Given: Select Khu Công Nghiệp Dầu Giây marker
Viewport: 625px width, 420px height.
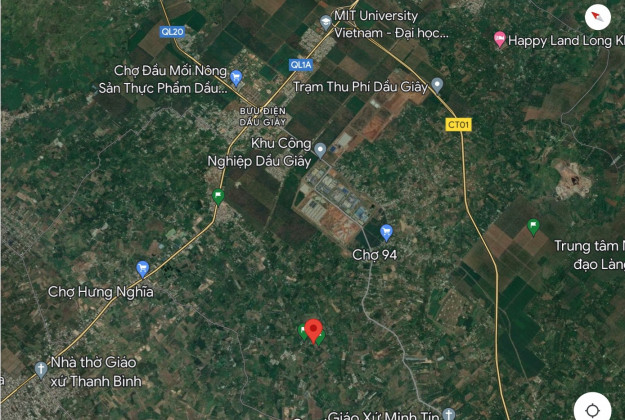Looking at the screenshot, I should click(x=320, y=150).
